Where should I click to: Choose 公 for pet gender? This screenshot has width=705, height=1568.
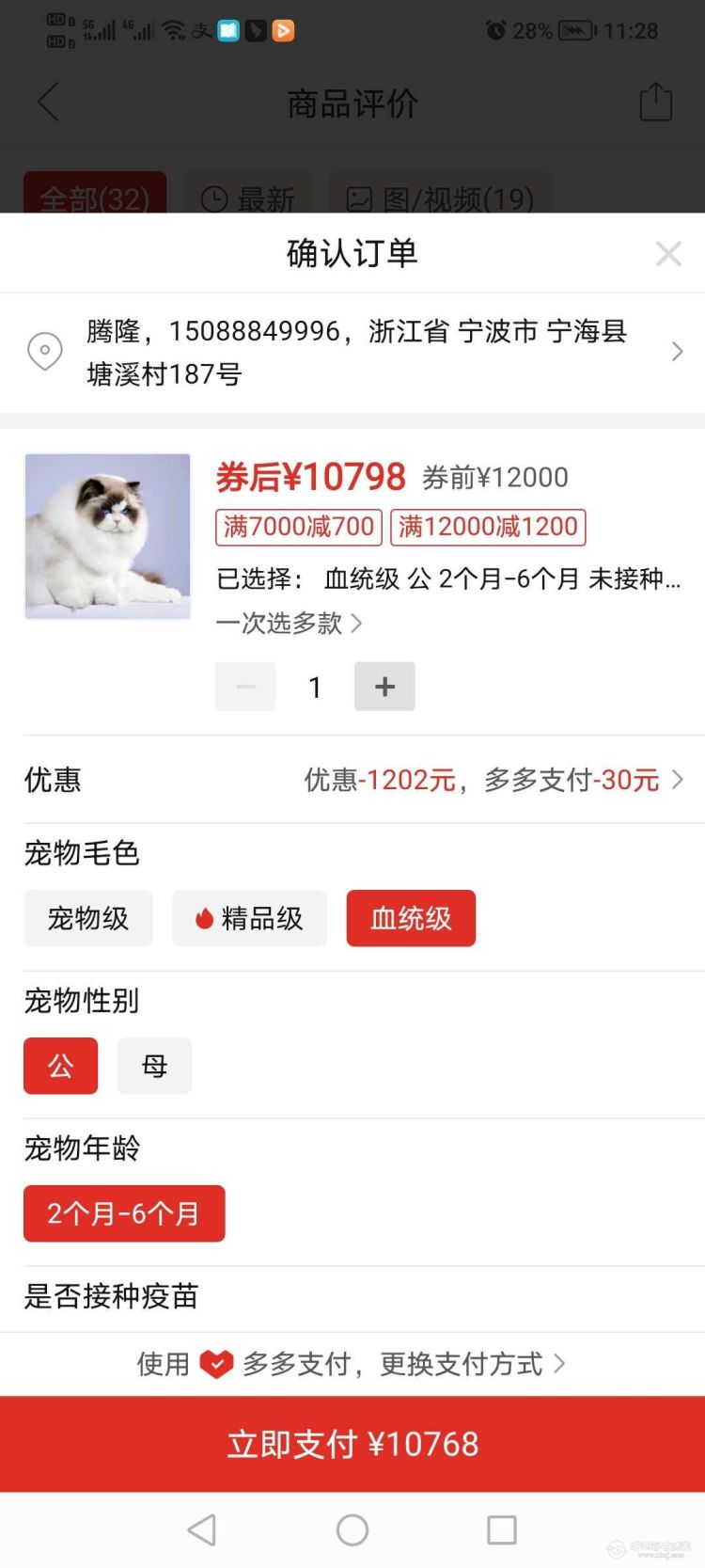61,1066
